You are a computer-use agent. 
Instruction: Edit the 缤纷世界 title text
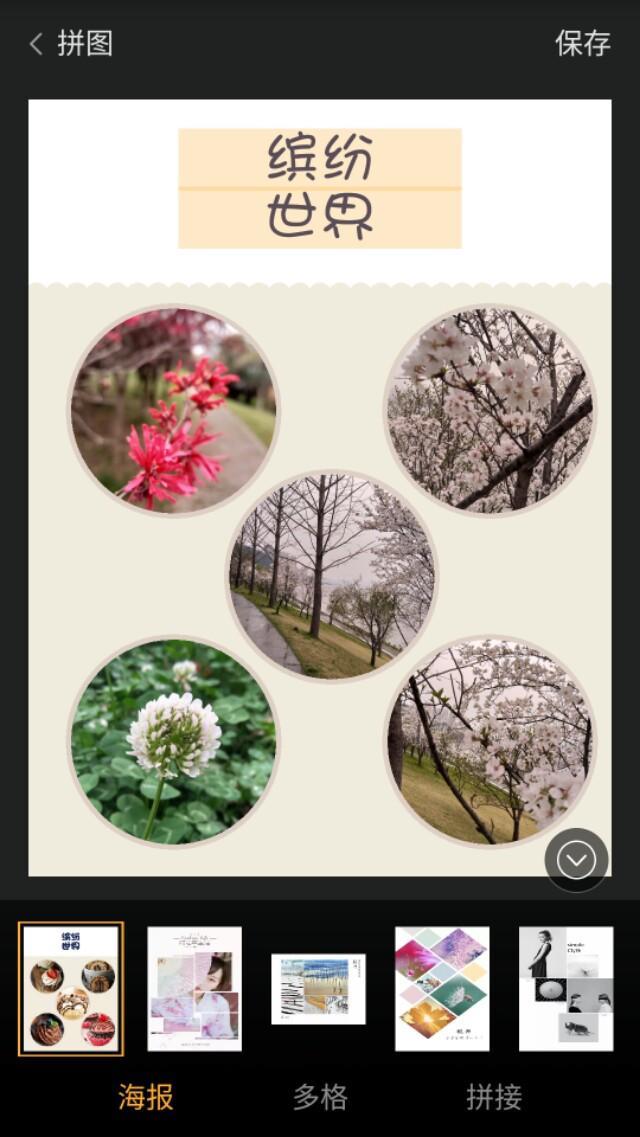[320, 188]
